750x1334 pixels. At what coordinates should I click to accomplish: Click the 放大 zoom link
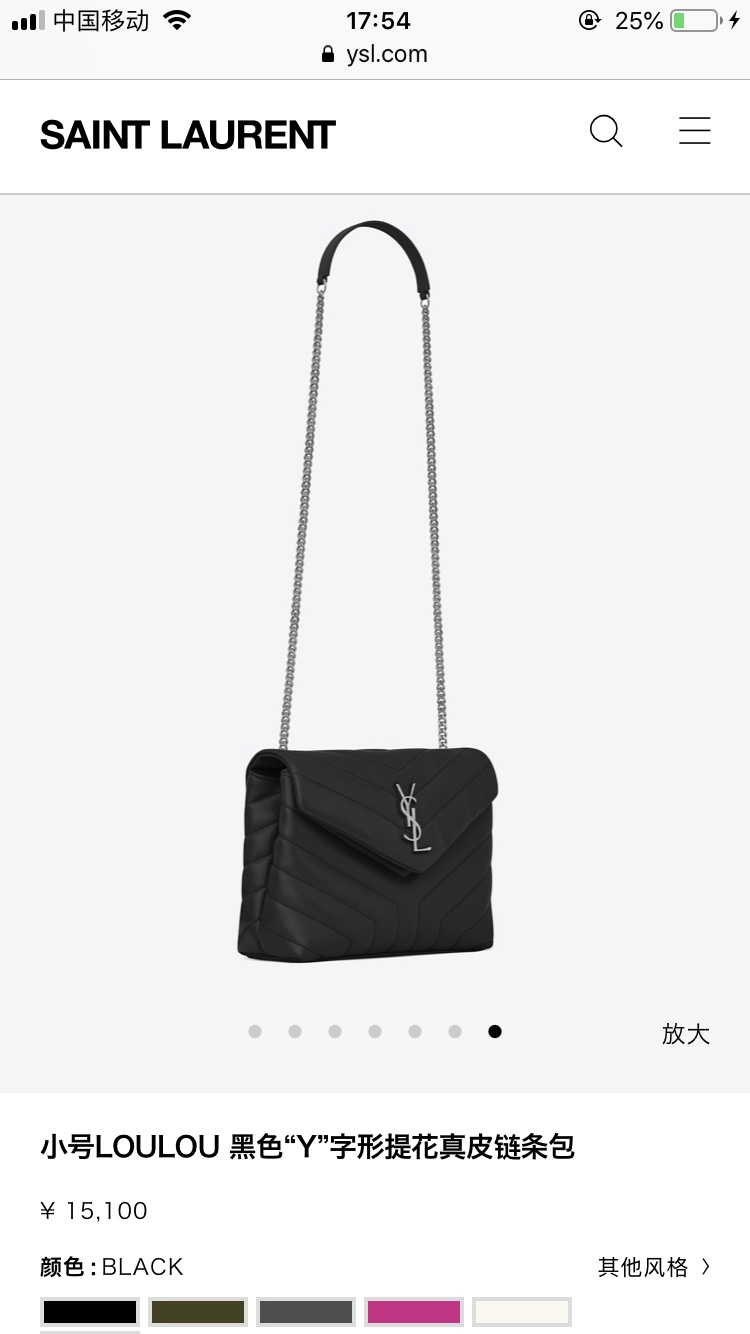tap(686, 1034)
